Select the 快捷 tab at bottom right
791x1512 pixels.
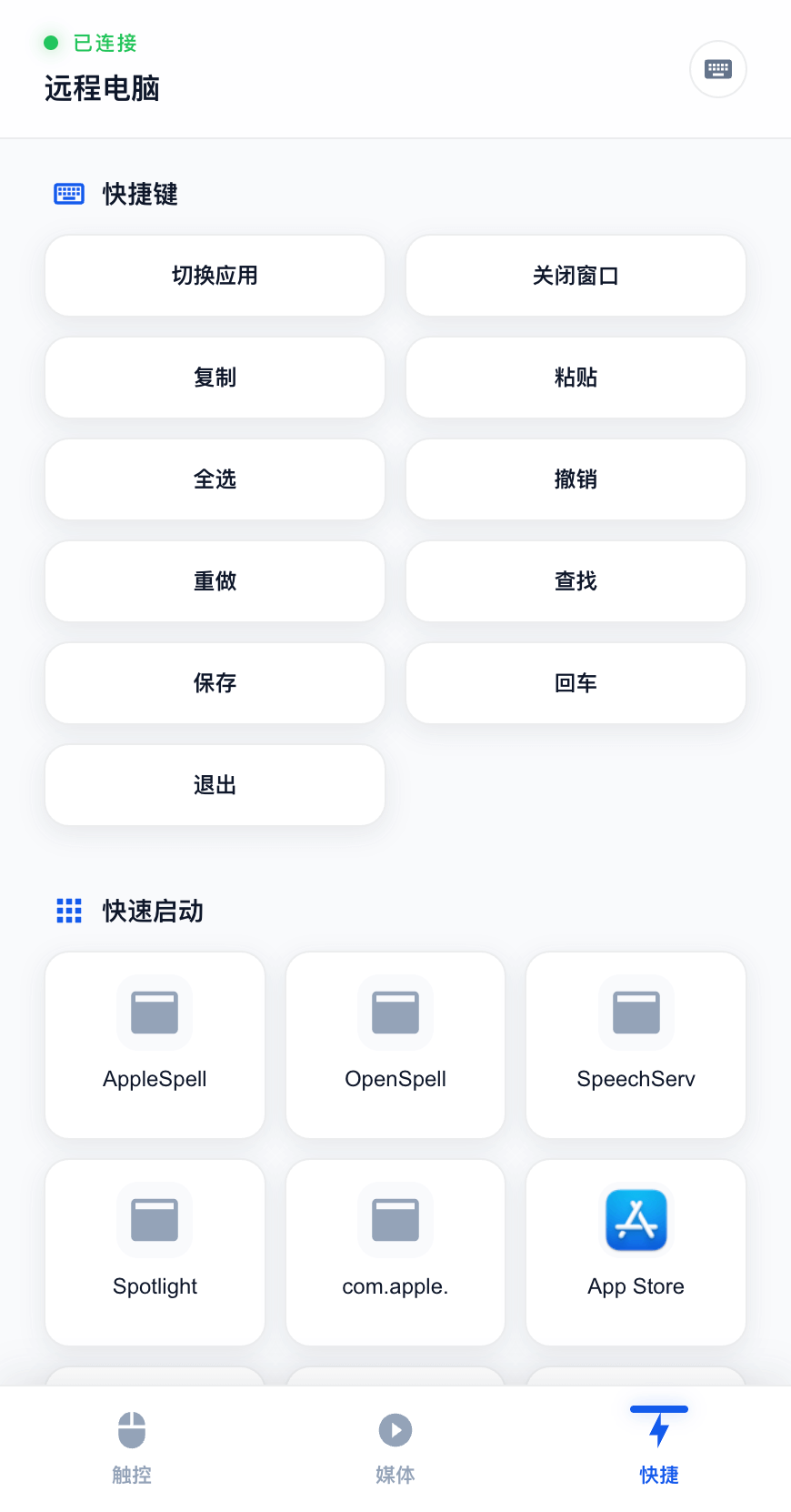point(658,1446)
